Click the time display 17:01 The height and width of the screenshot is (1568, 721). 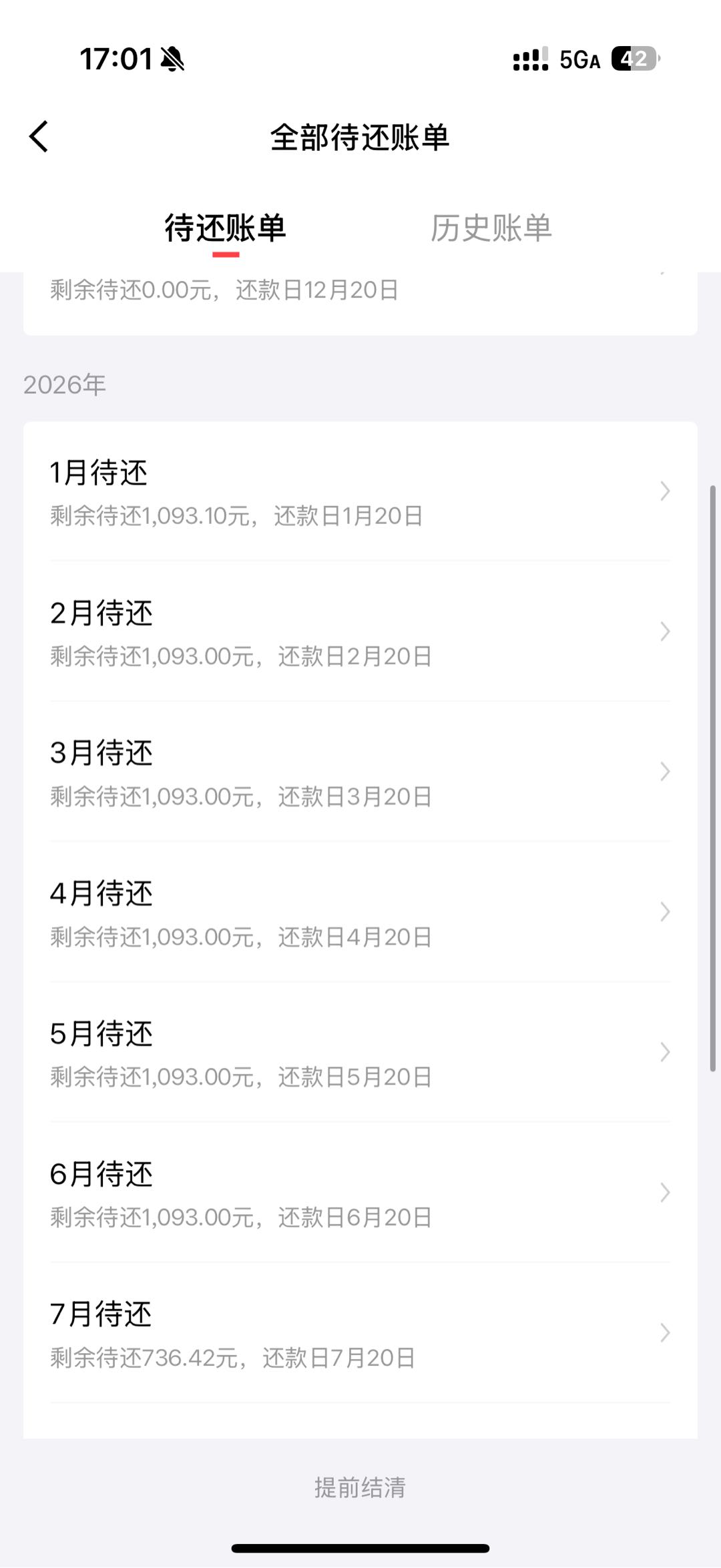pyautogui.click(x=112, y=59)
